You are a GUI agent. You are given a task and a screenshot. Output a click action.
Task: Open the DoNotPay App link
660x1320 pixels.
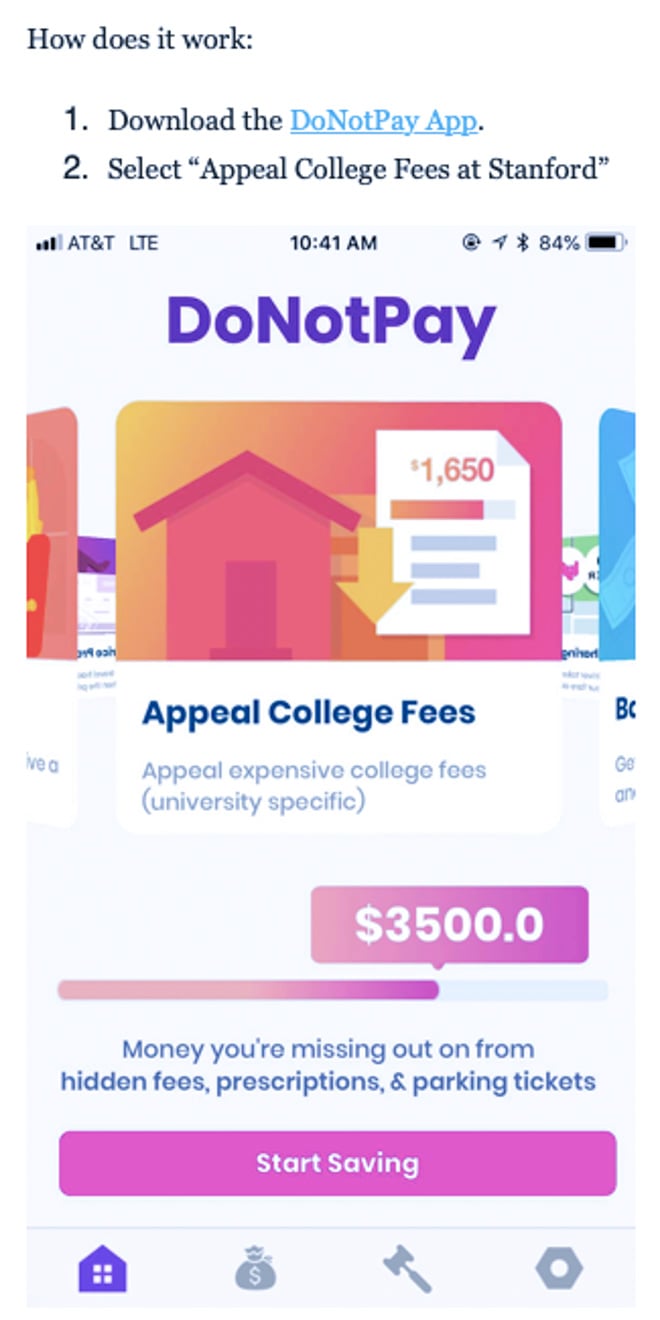pyautogui.click(x=383, y=121)
